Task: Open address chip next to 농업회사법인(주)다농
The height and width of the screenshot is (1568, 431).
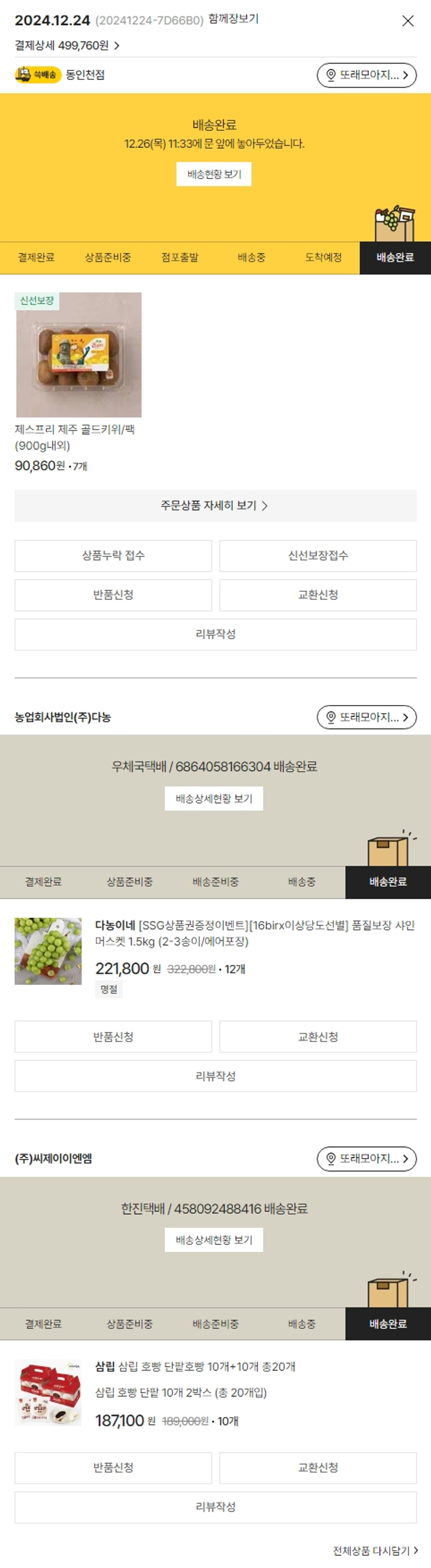Action: [367, 717]
